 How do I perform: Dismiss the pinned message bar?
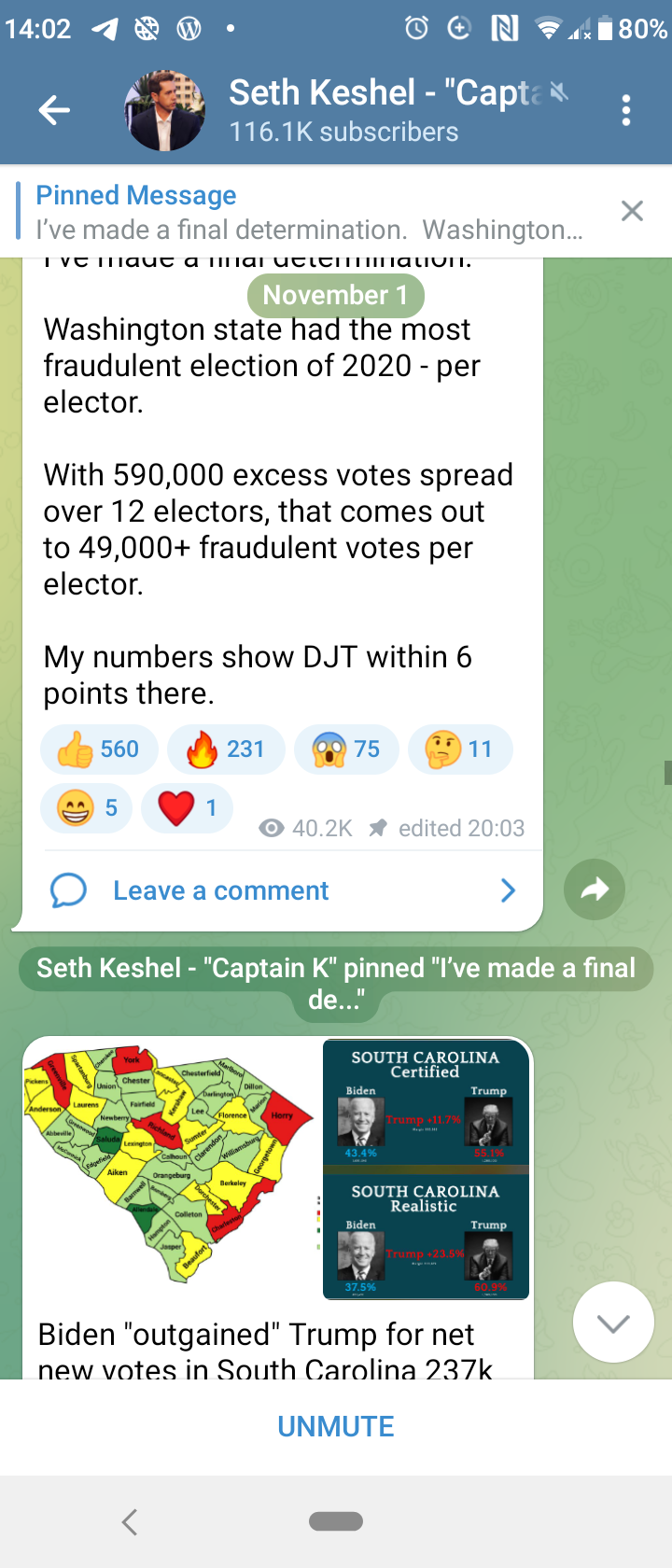(x=632, y=211)
